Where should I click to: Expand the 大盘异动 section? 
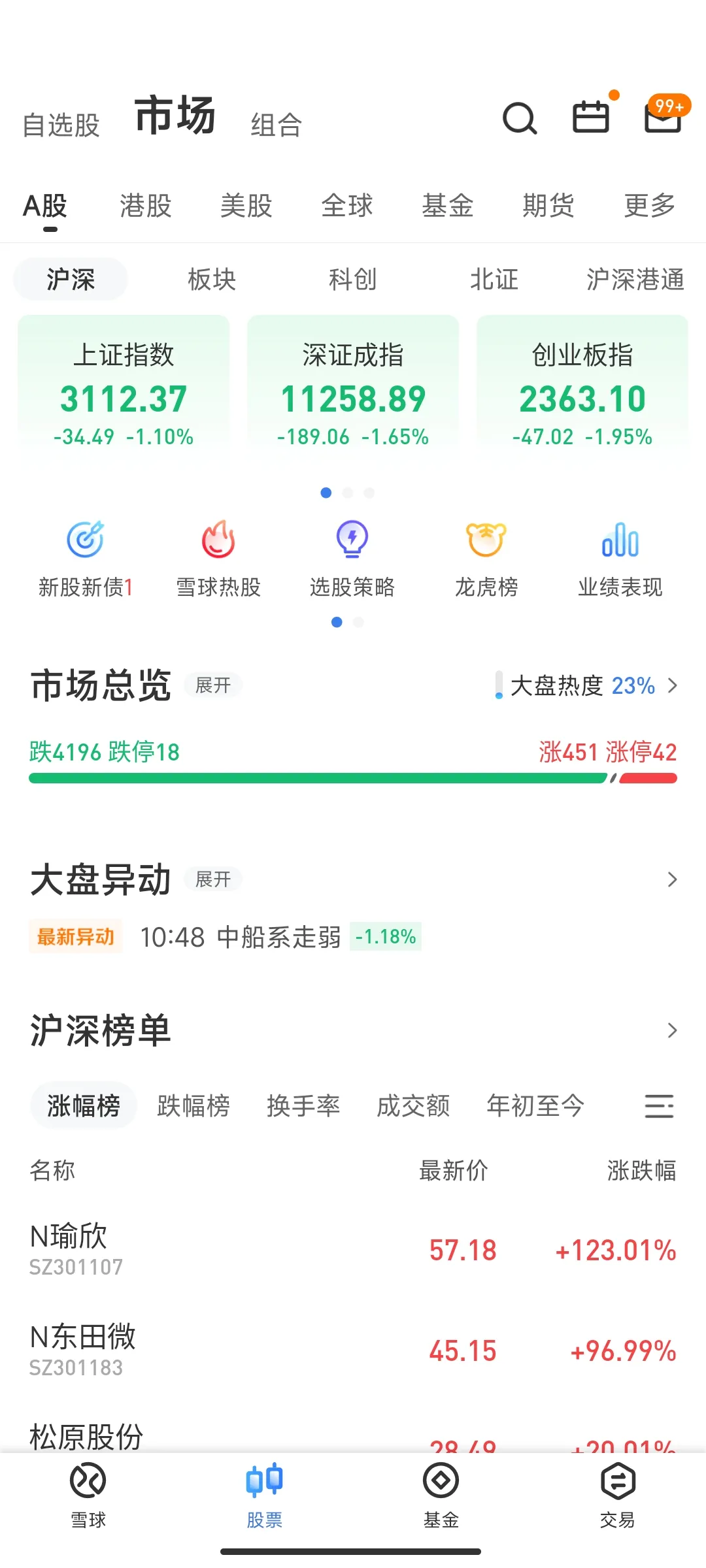click(213, 879)
